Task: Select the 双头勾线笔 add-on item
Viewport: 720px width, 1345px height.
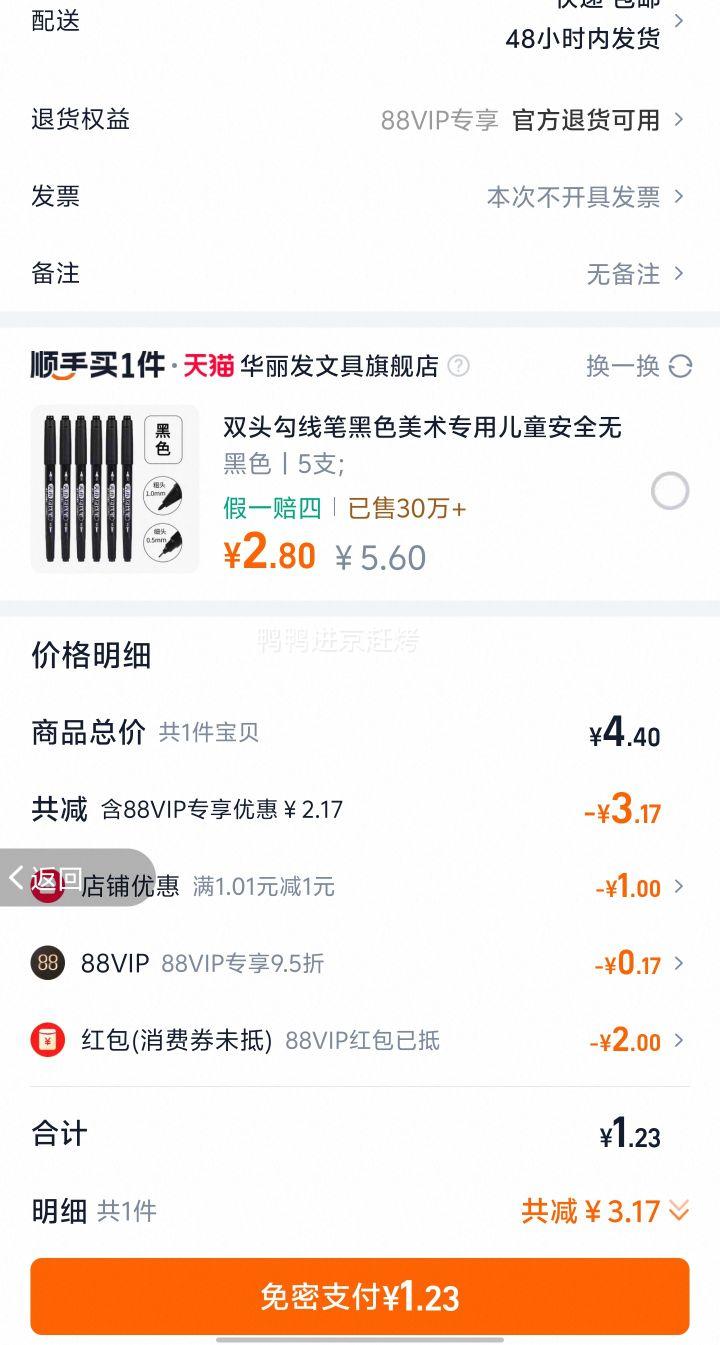Action: 669,491
